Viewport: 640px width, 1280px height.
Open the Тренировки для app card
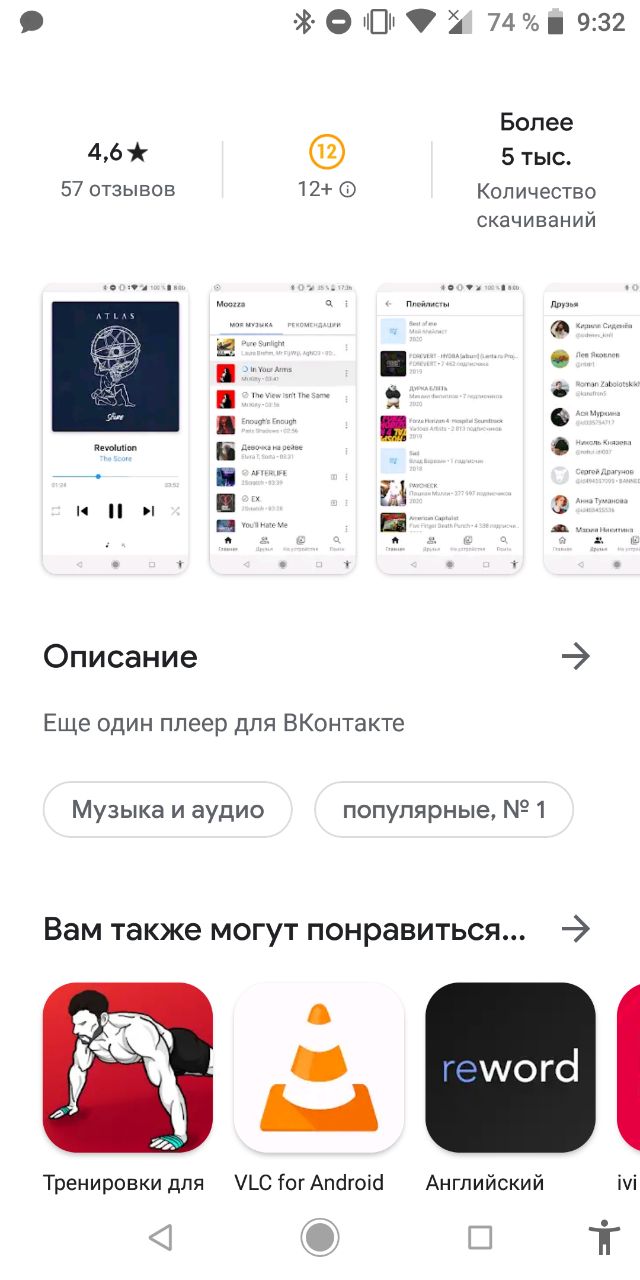[127, 1068]
